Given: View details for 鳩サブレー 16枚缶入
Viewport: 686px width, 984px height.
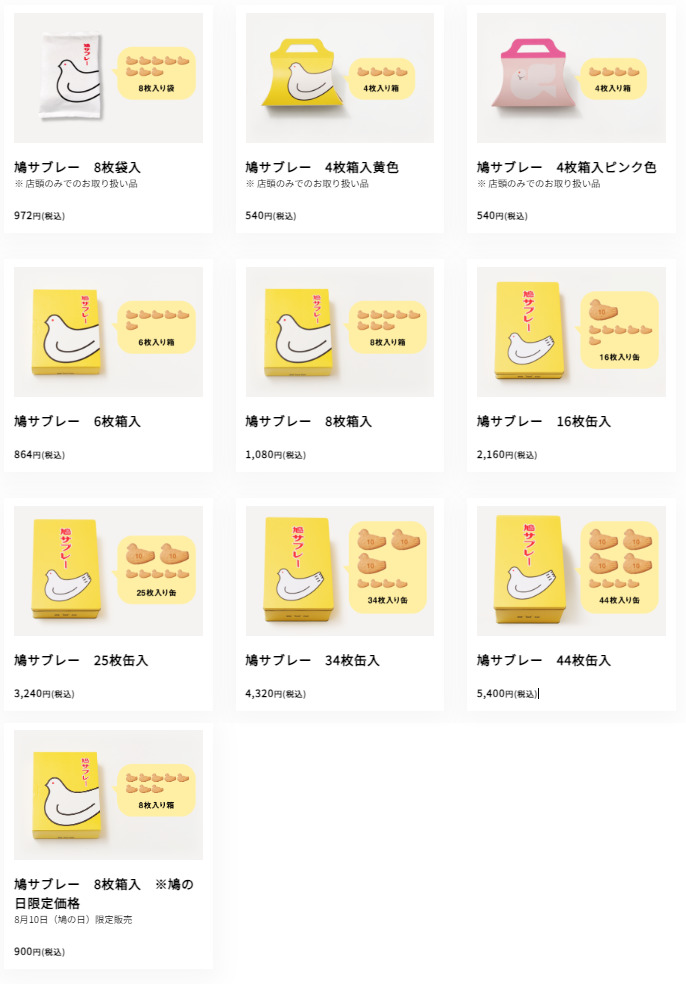Looking at the screenshot, I should [x=571, y=332].
